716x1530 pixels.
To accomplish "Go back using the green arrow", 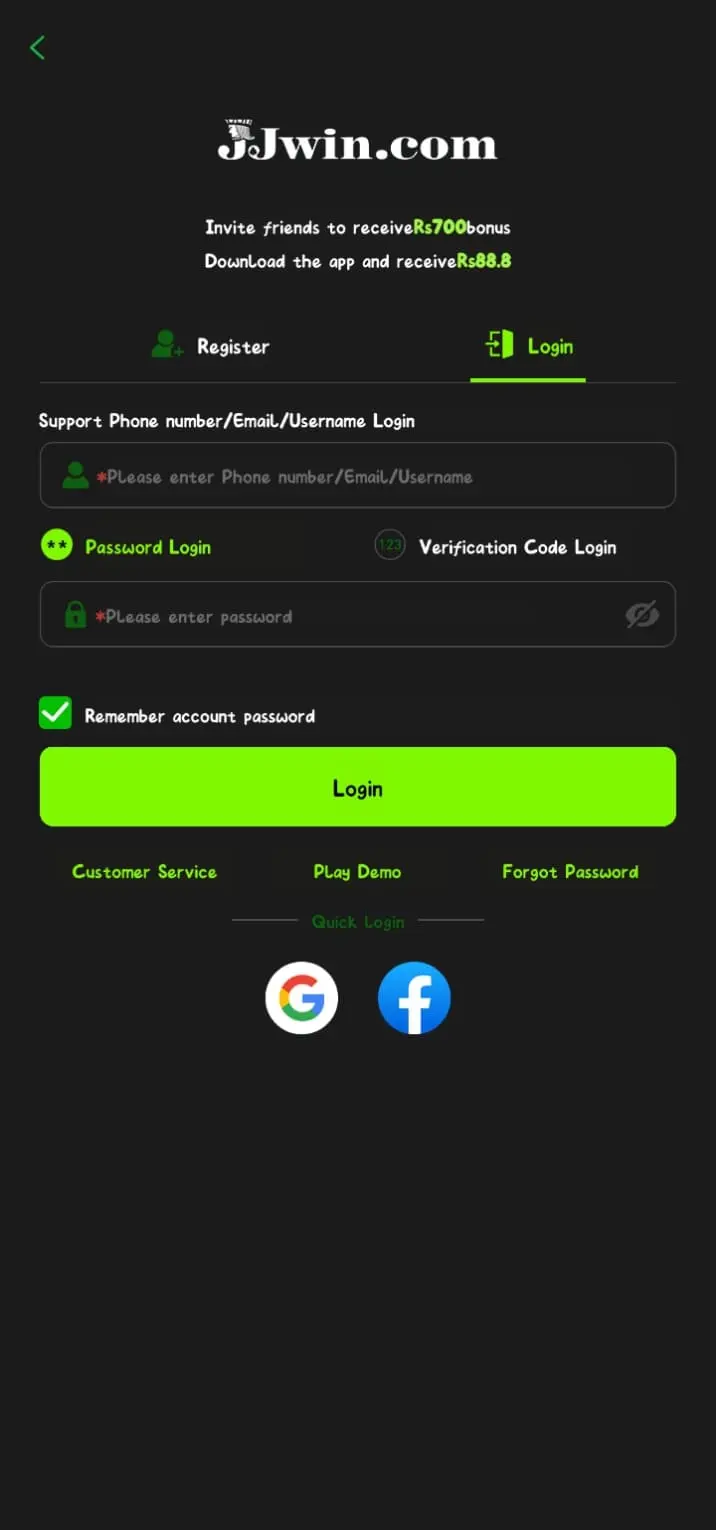I will (x=38, y=47).
